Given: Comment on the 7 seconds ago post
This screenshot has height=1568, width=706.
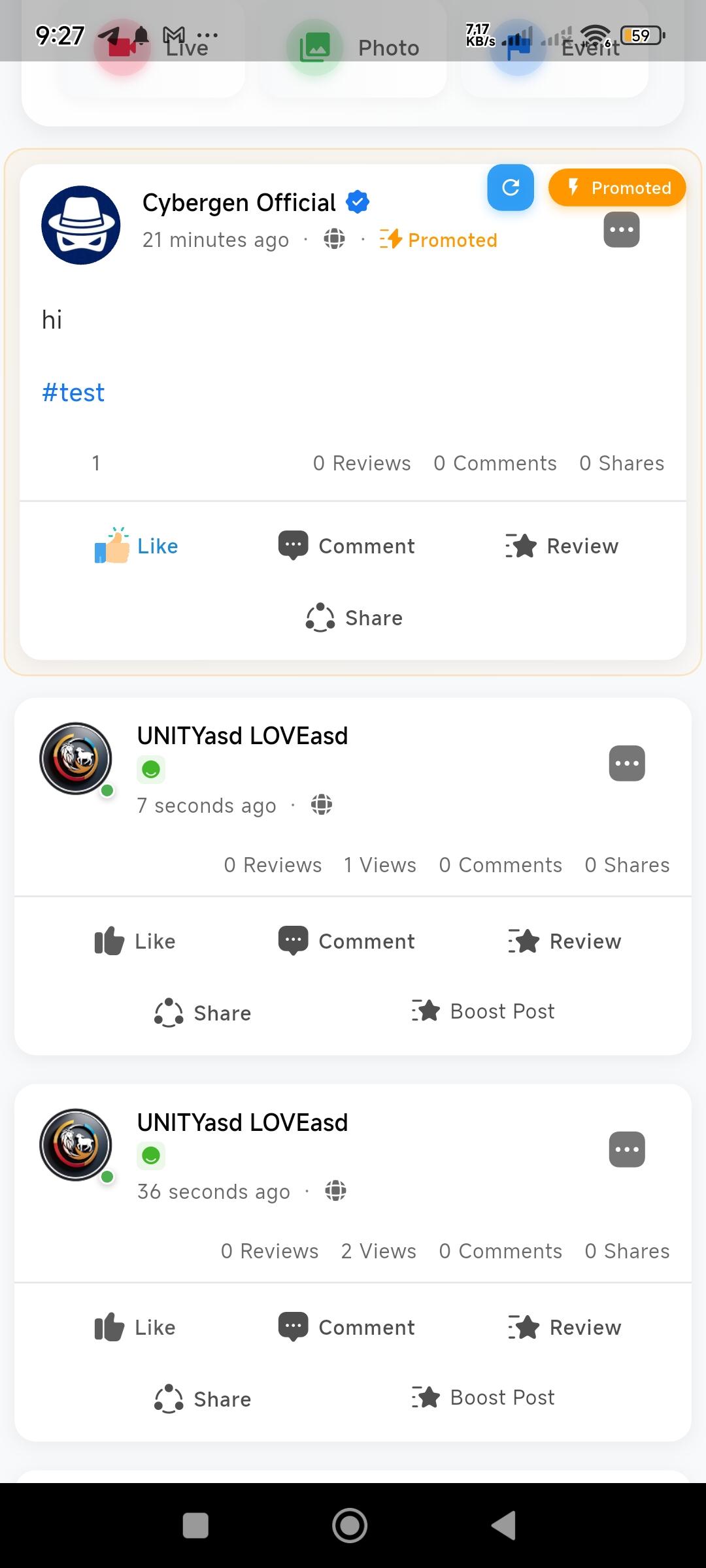Looking at the screenshot, I should 346,941.
